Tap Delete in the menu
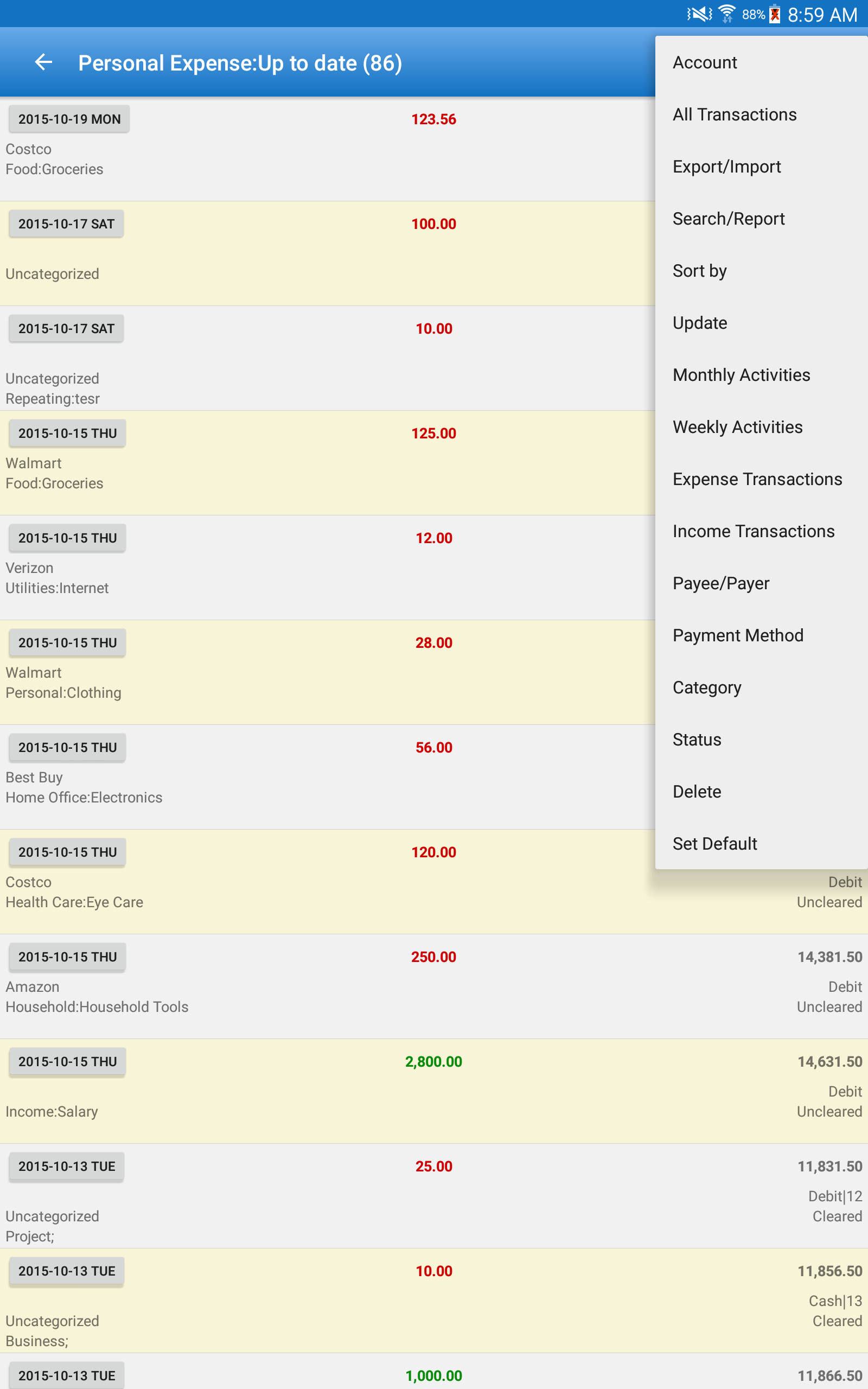Image resolution: width=868 pixels, height=1389 pixels. (761, 792)
